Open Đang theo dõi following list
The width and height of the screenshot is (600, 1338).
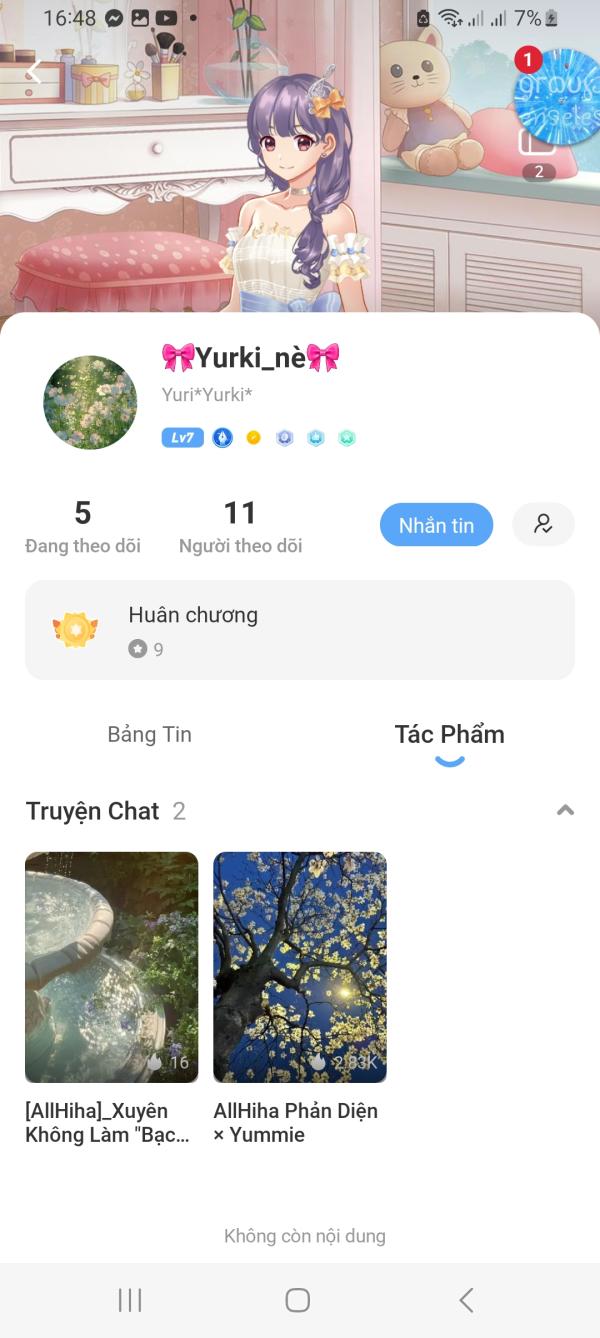point(83,527)
